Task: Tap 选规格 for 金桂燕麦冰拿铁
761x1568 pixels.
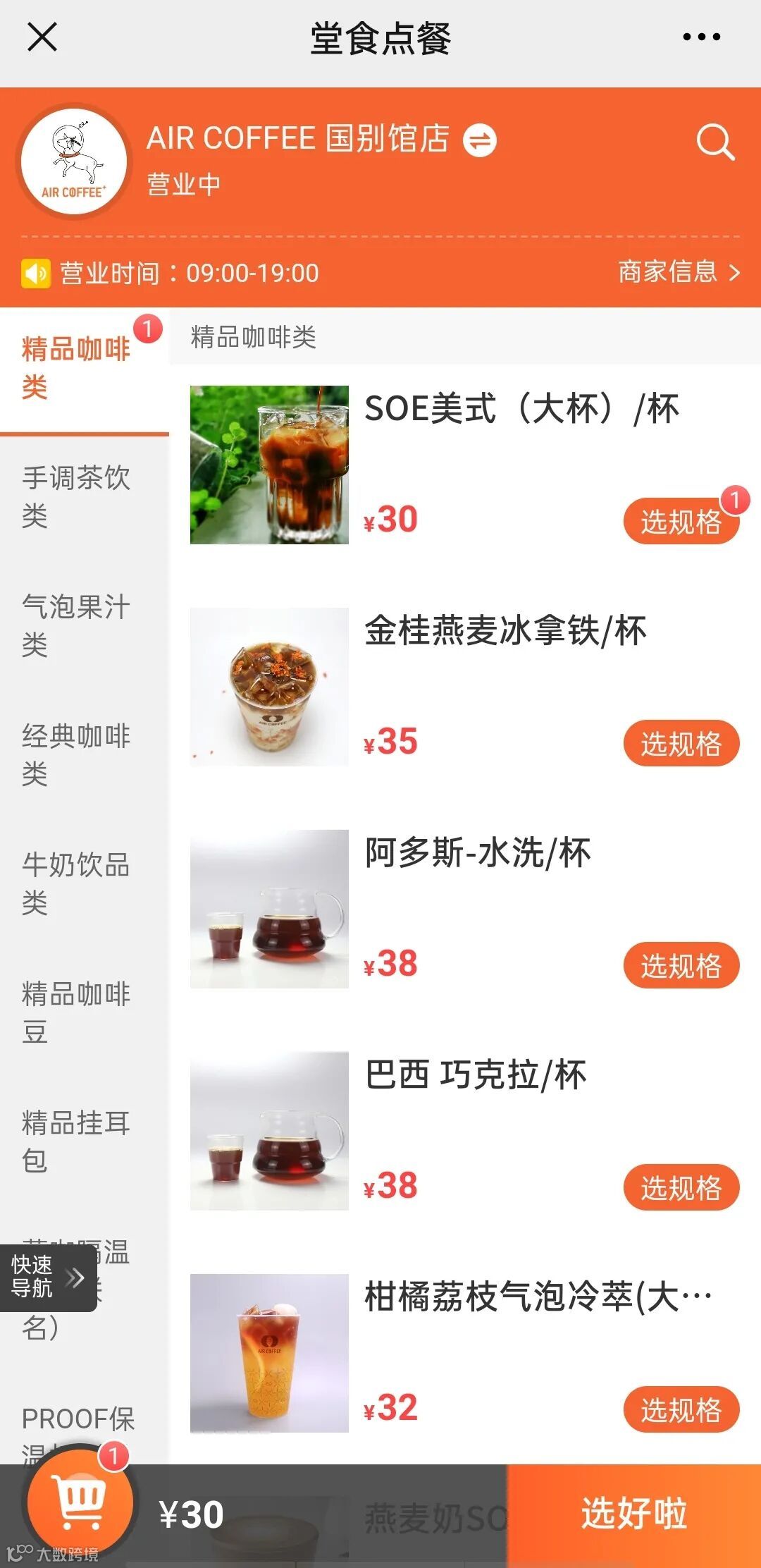Action: tap(681, 743)
